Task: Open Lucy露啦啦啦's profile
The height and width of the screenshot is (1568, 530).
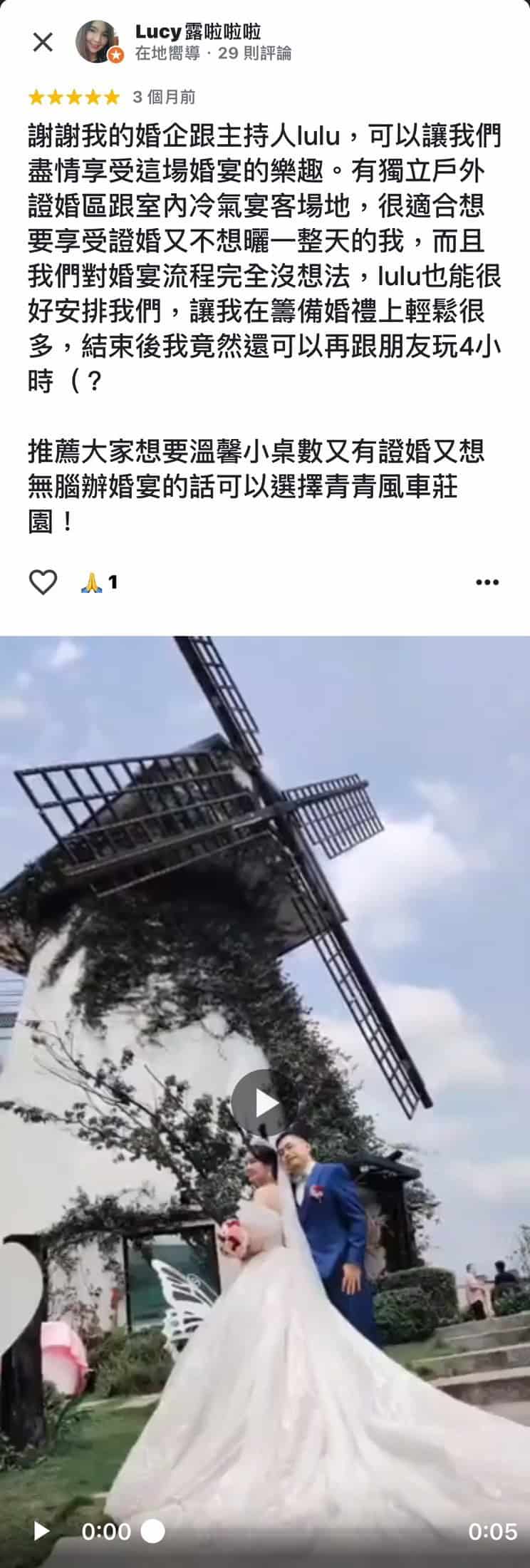Action: pyautogui.click(x=198, y=32)
